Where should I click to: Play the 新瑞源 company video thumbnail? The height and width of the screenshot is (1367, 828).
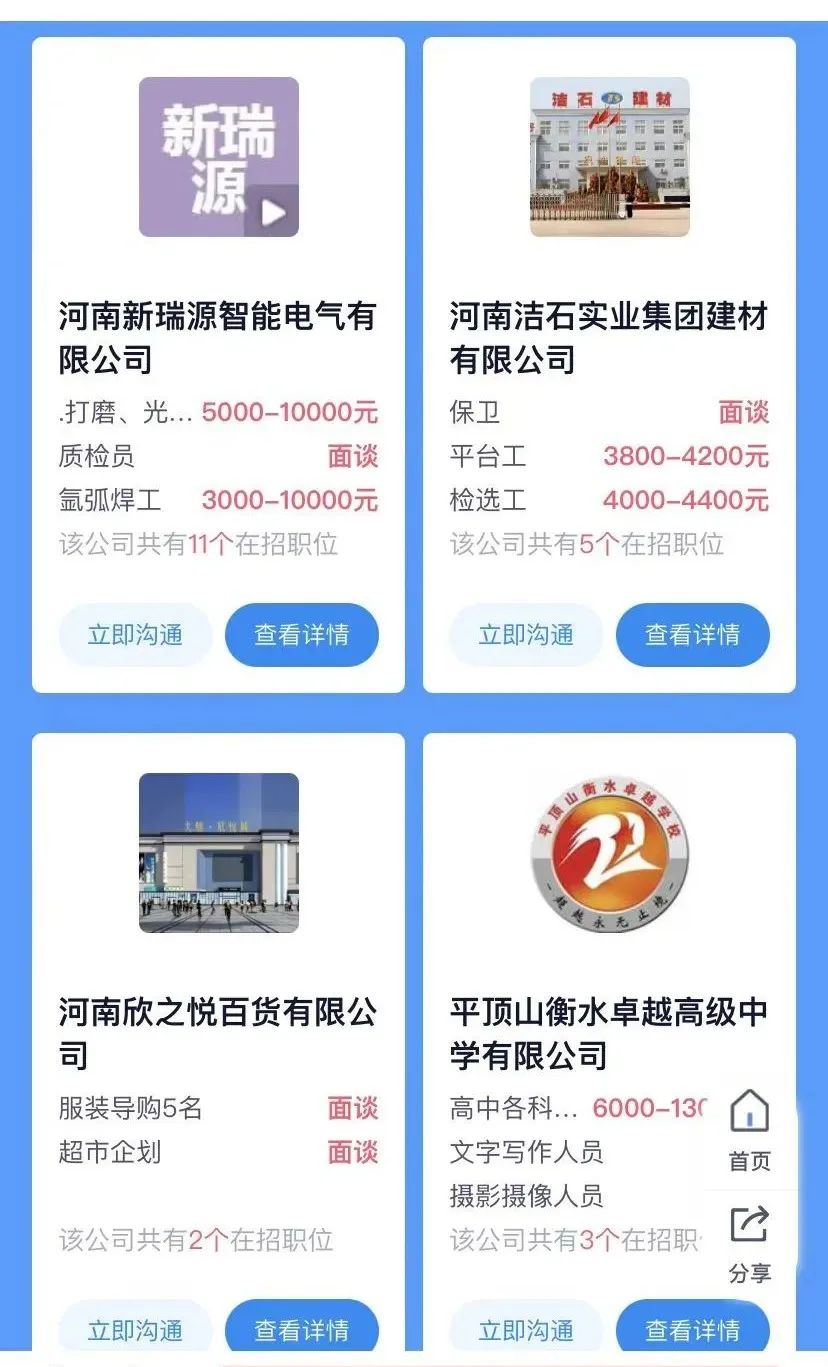(x=219, y=157)
